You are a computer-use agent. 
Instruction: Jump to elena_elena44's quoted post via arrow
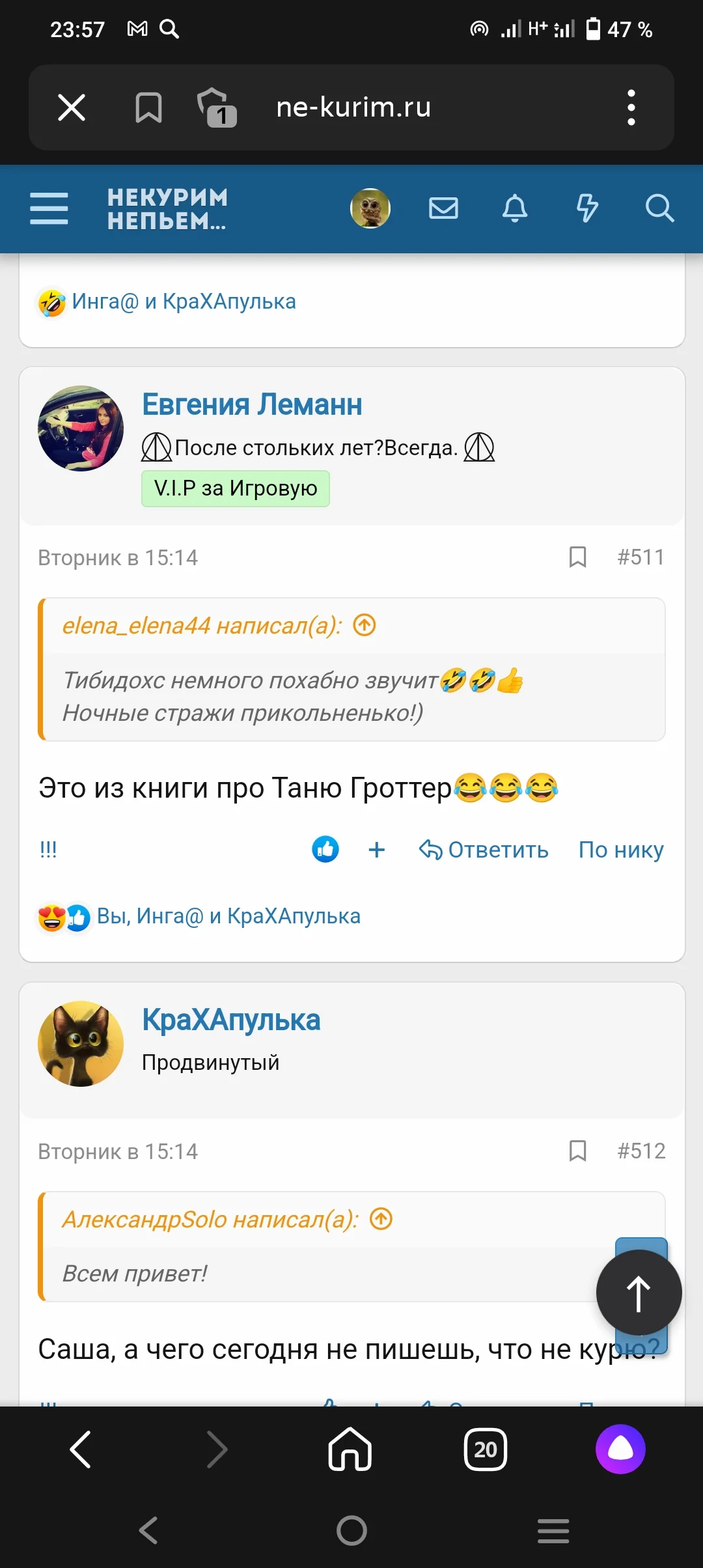pyautogui.click(x=365, y=624)
